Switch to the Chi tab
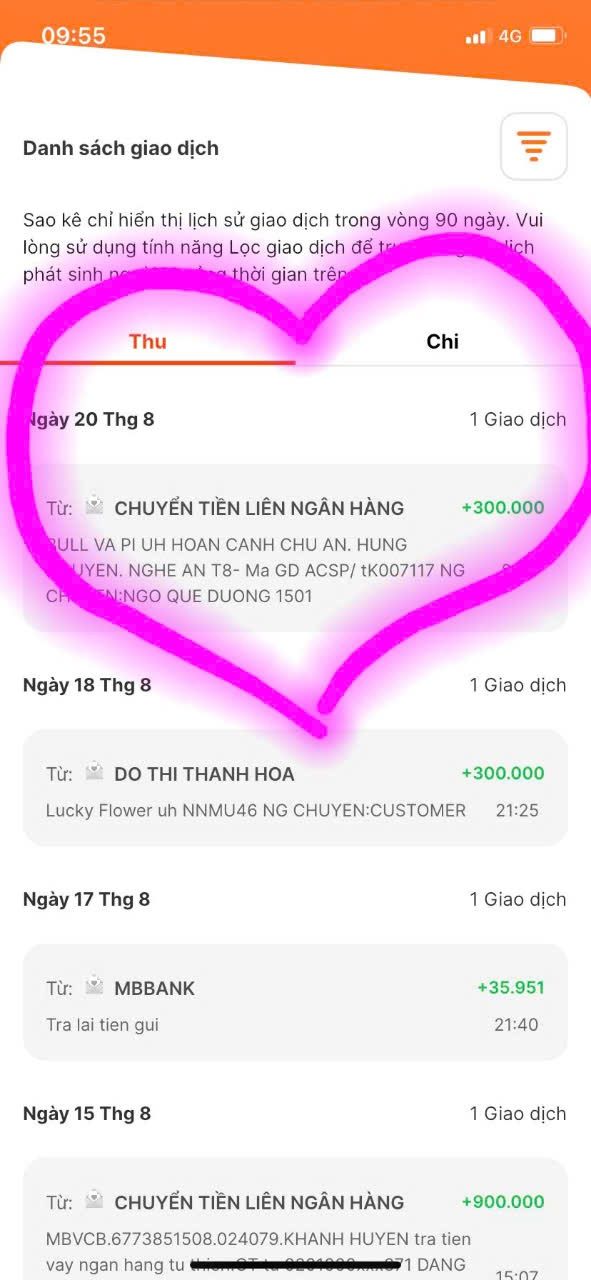Viewport: 591px width, 1280px height. 442,342
